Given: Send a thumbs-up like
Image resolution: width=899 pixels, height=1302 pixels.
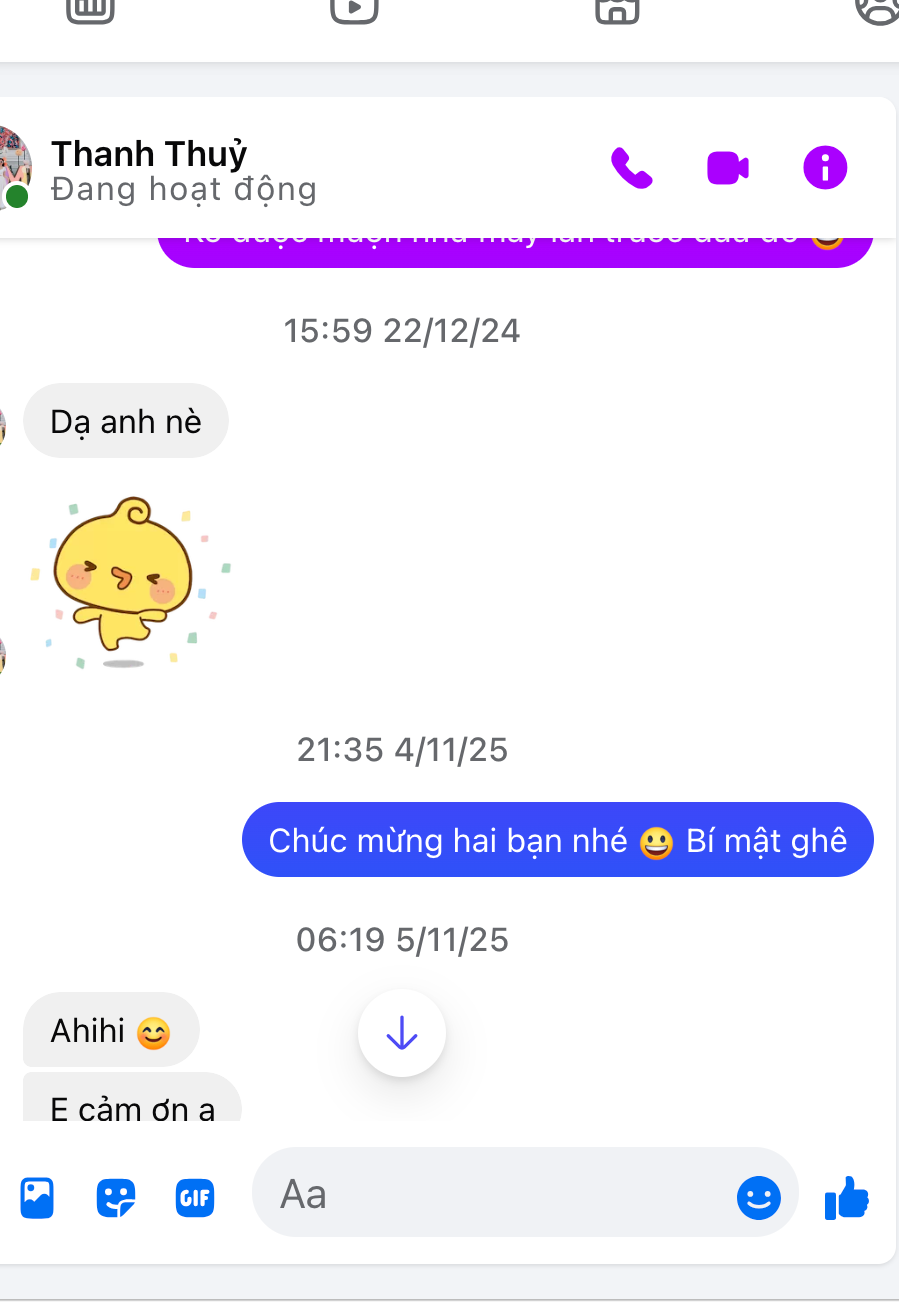Looking at the screenshot, I should point(846,1196).
